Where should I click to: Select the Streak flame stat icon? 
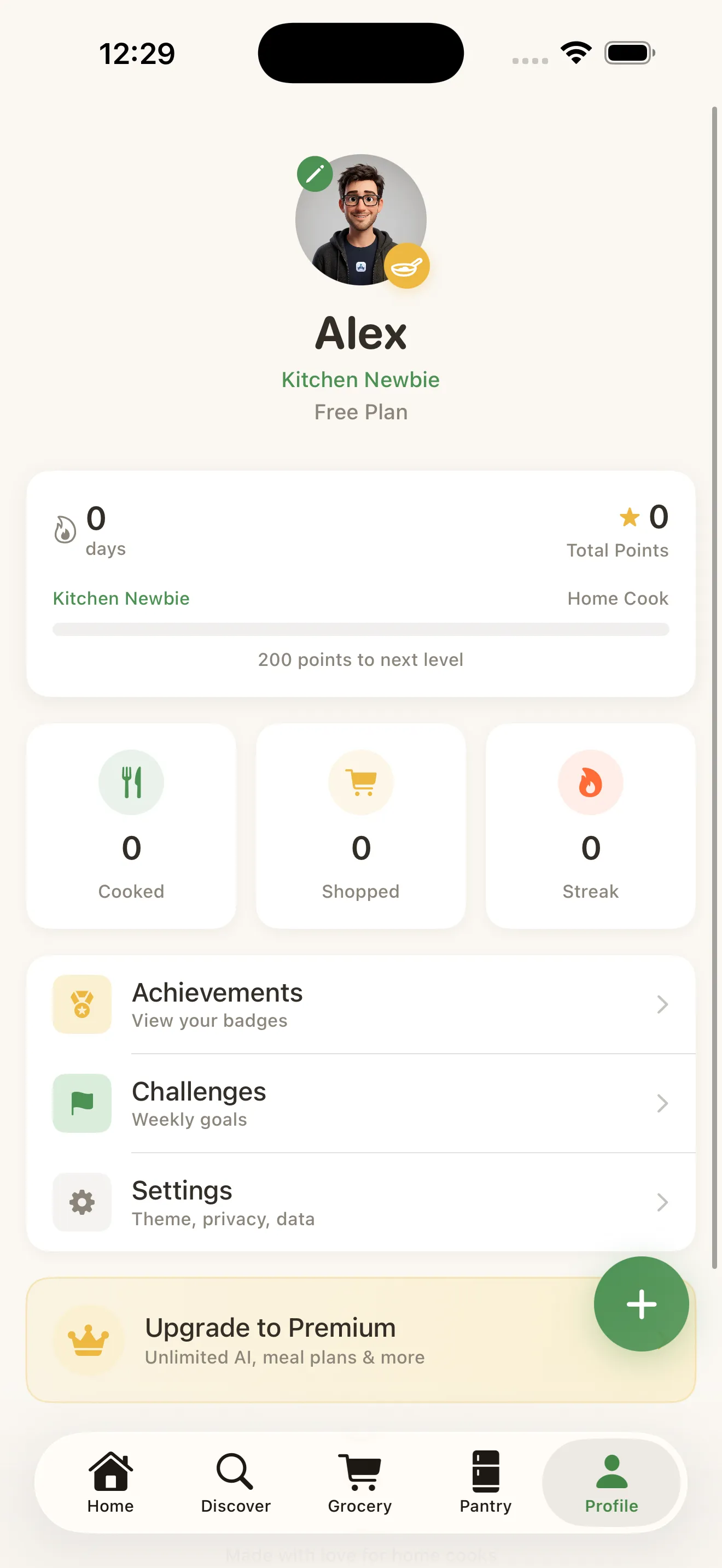coord(590,782)
